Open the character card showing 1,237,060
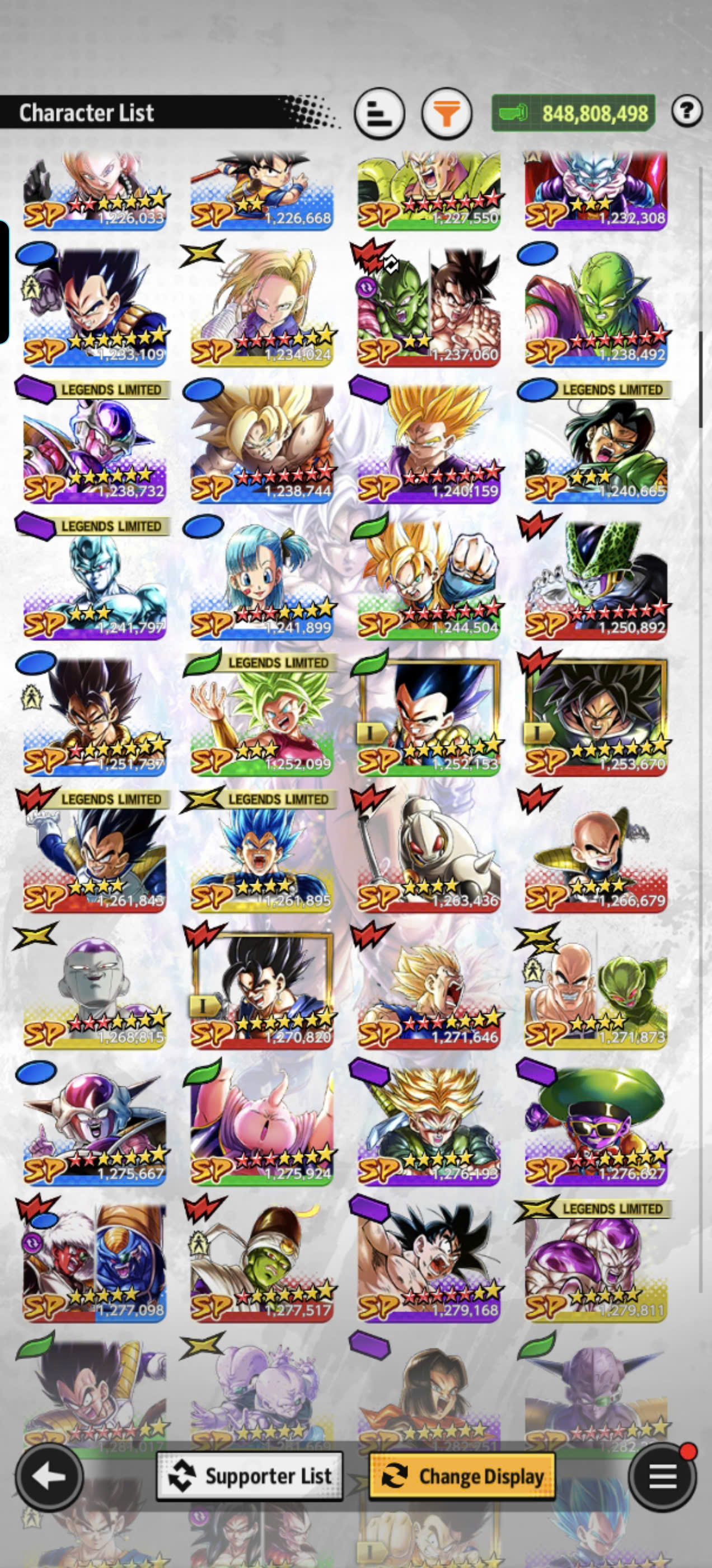 429,314
